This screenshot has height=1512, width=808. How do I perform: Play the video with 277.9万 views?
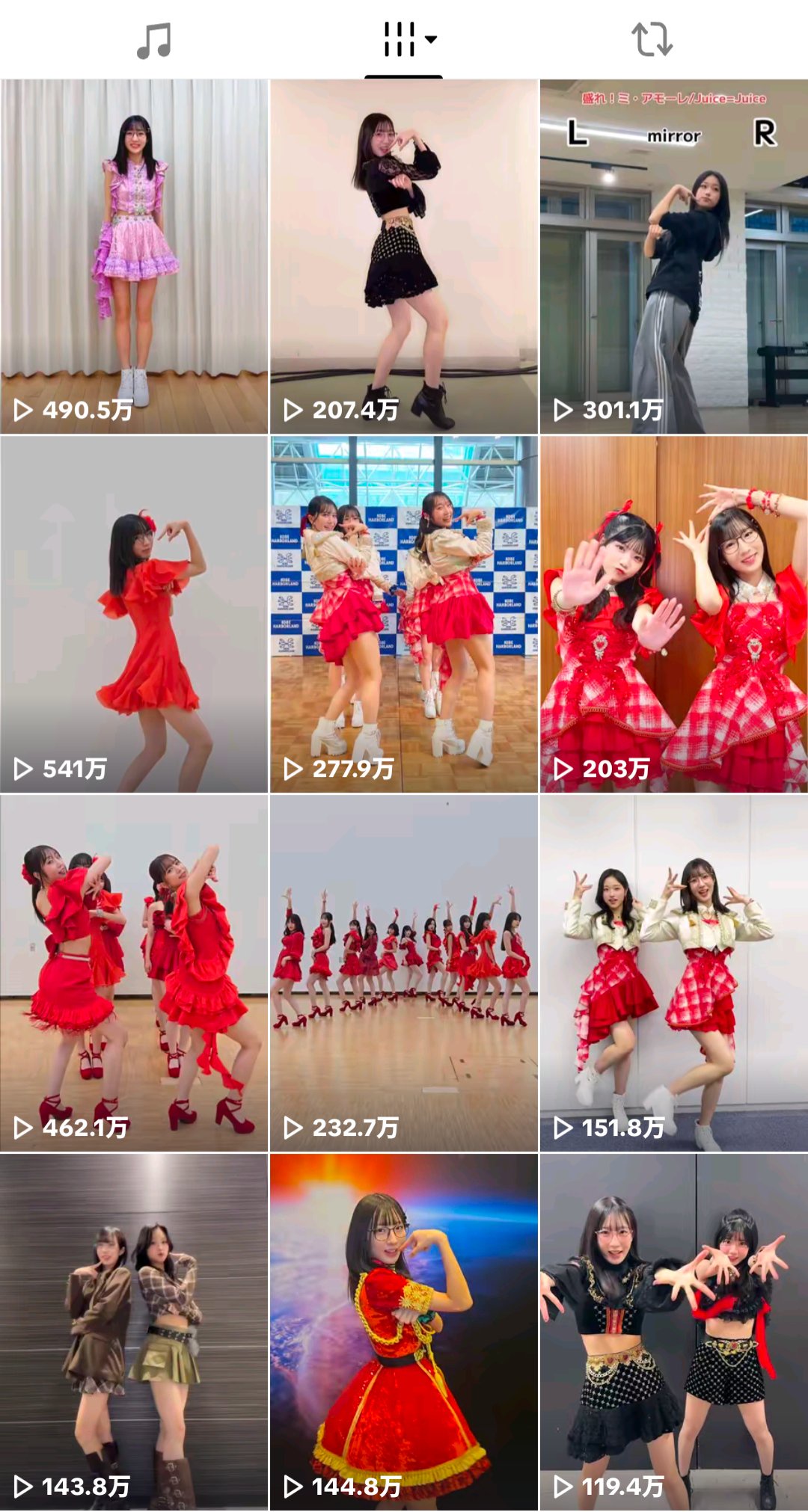tap(404, 614)
